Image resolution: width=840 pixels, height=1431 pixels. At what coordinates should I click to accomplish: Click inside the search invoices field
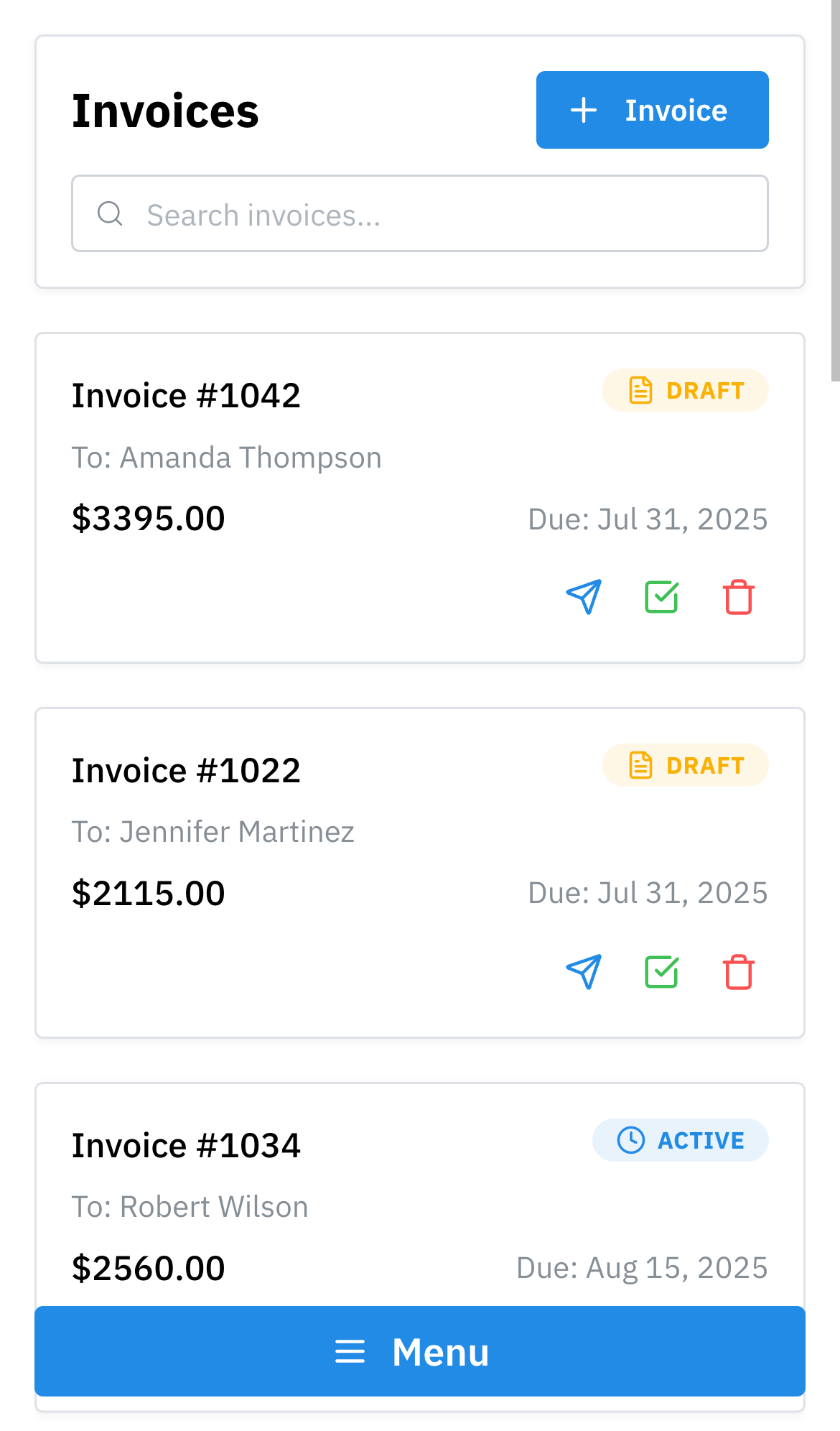point(420,213)
